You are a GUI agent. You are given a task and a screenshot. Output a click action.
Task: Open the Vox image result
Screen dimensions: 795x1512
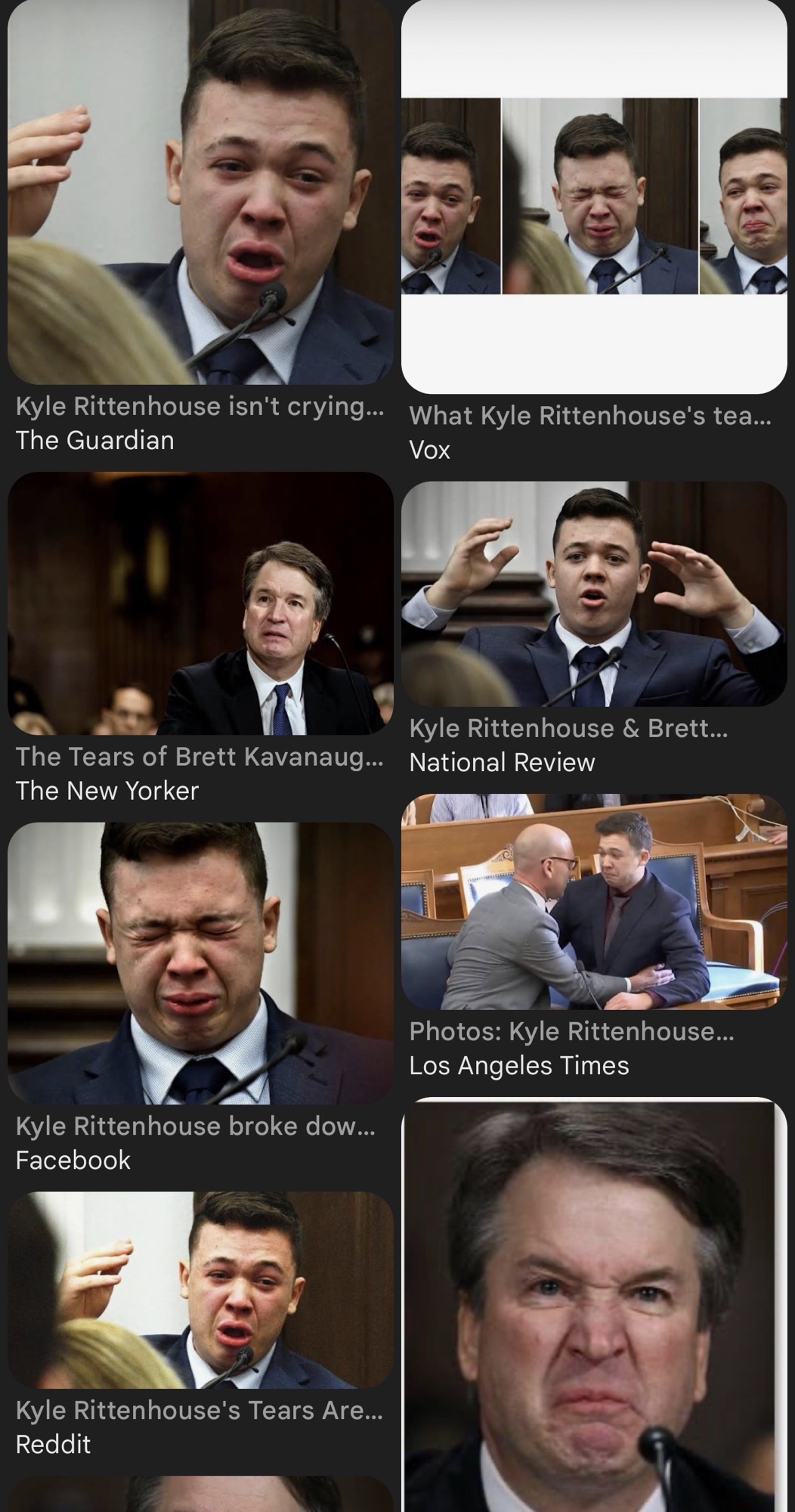click(x=594, y=197)
